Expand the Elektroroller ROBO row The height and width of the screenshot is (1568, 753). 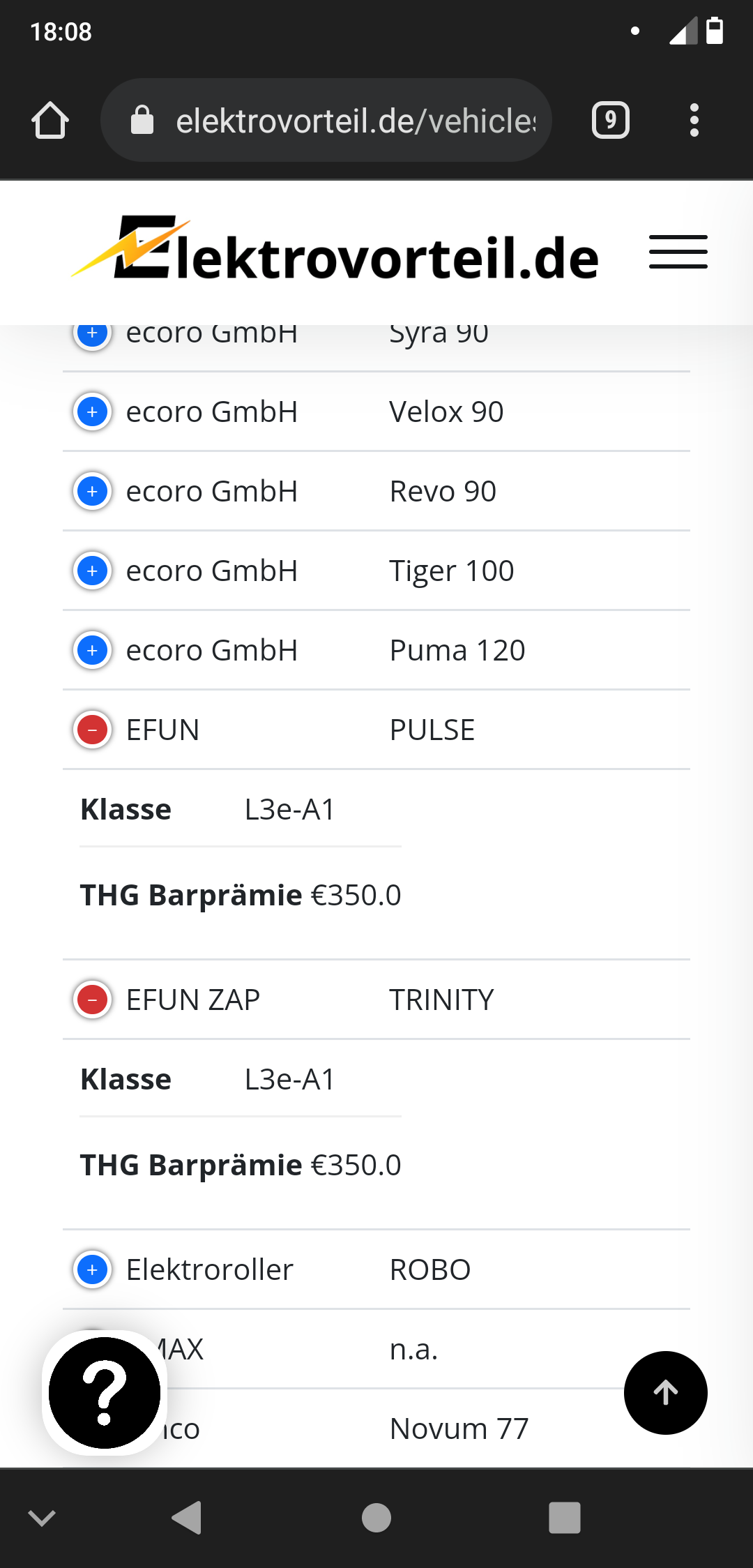tap(92, 1270)
